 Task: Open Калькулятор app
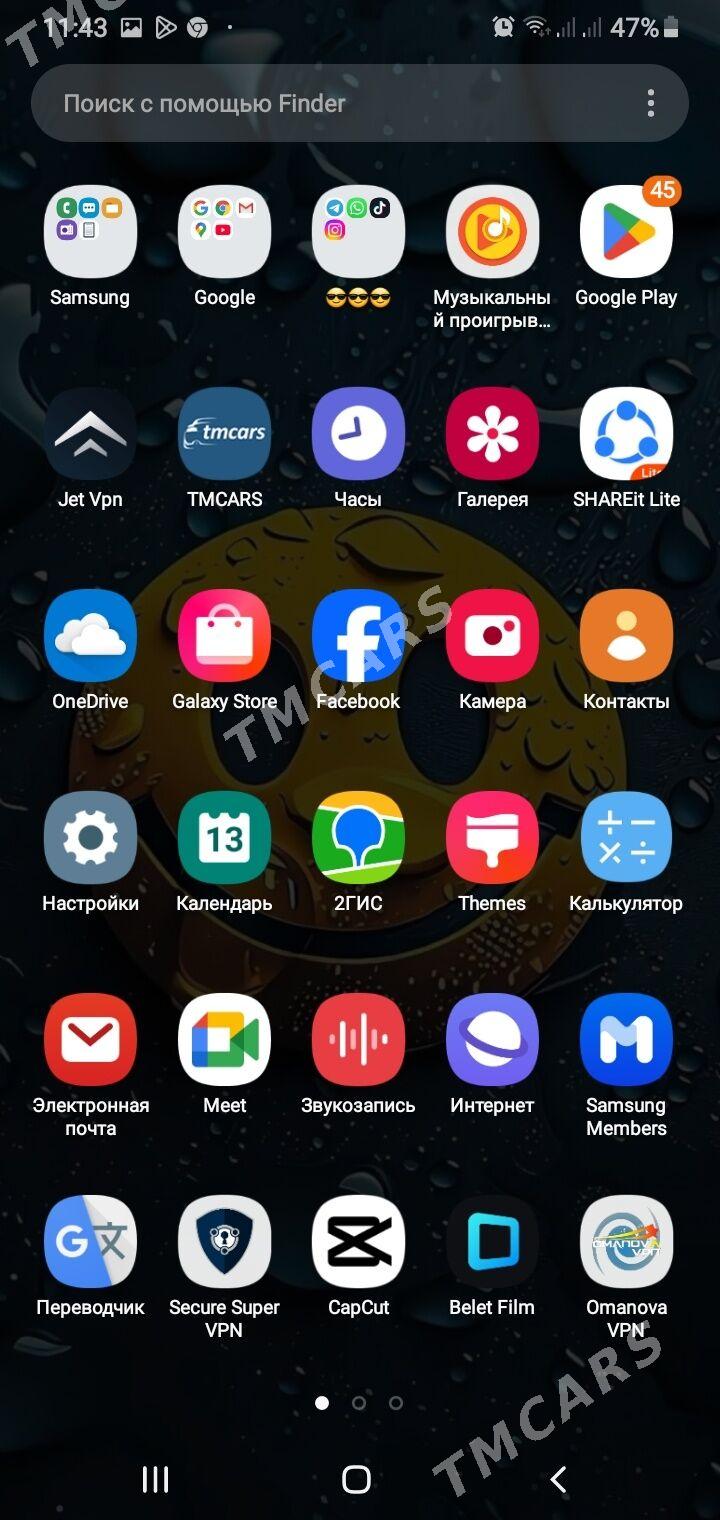[626, 838]
